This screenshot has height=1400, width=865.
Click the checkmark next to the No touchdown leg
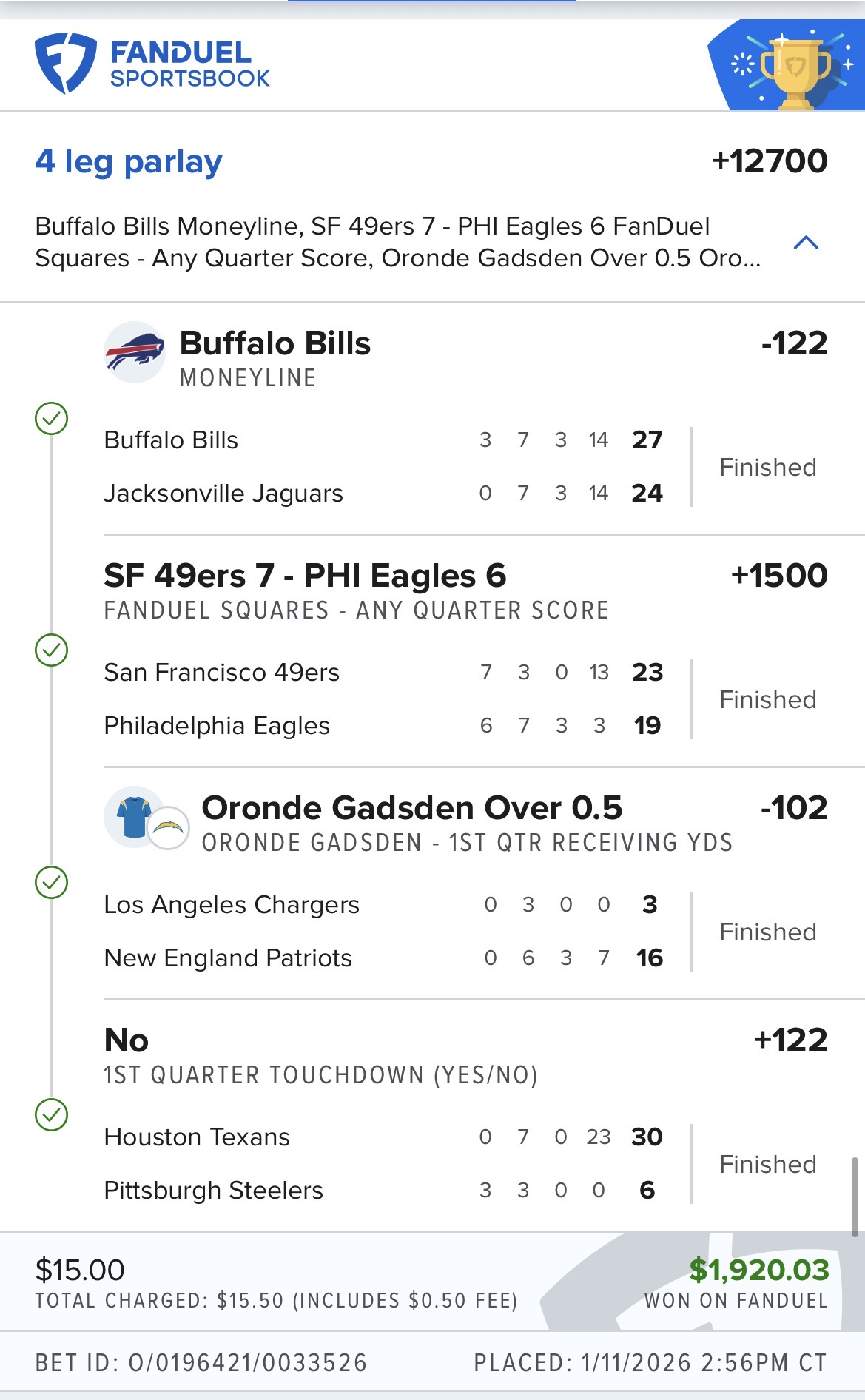52,1114
